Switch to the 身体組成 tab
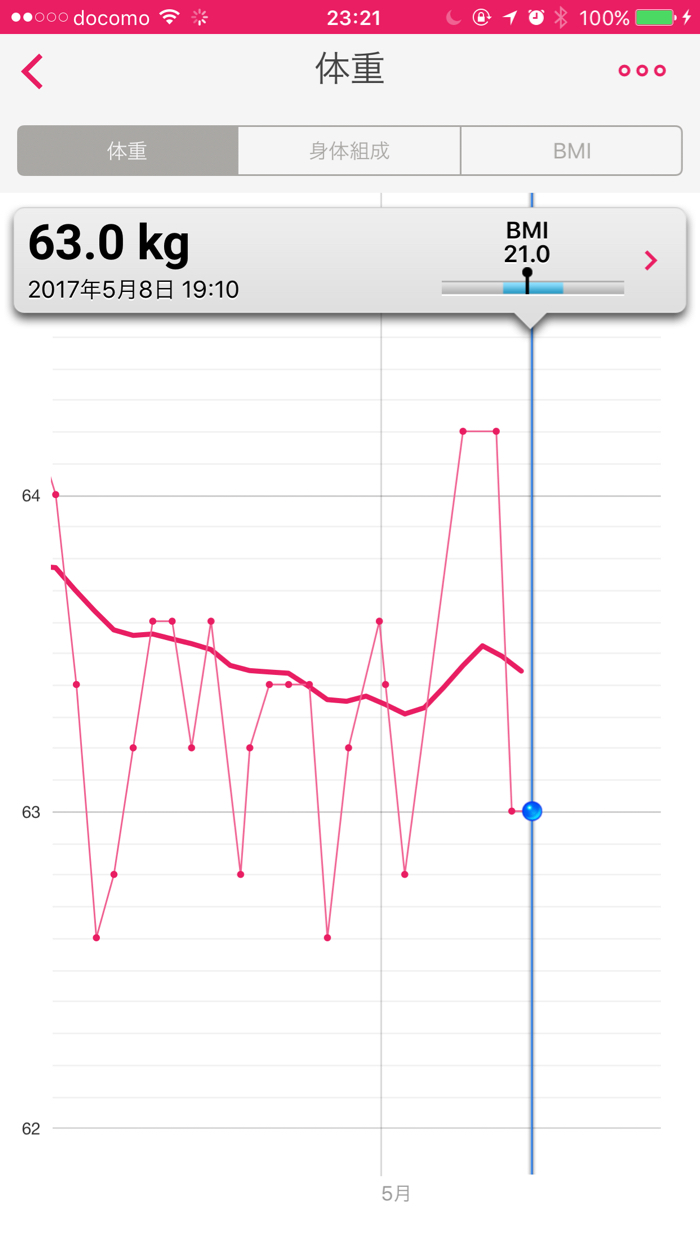 pyautogui.click(x=349, y=151)
